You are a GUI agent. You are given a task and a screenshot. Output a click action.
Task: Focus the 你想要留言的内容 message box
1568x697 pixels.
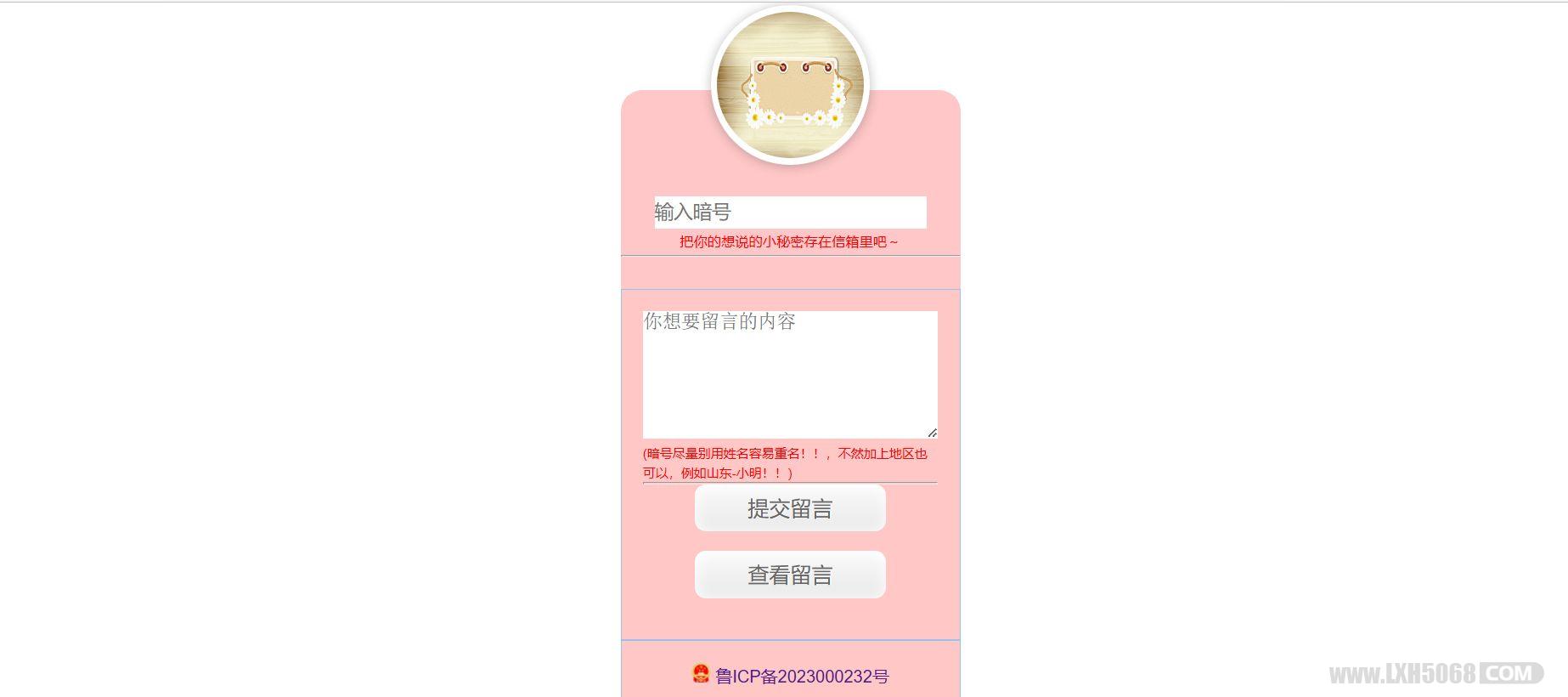click(x=790, y=375)
